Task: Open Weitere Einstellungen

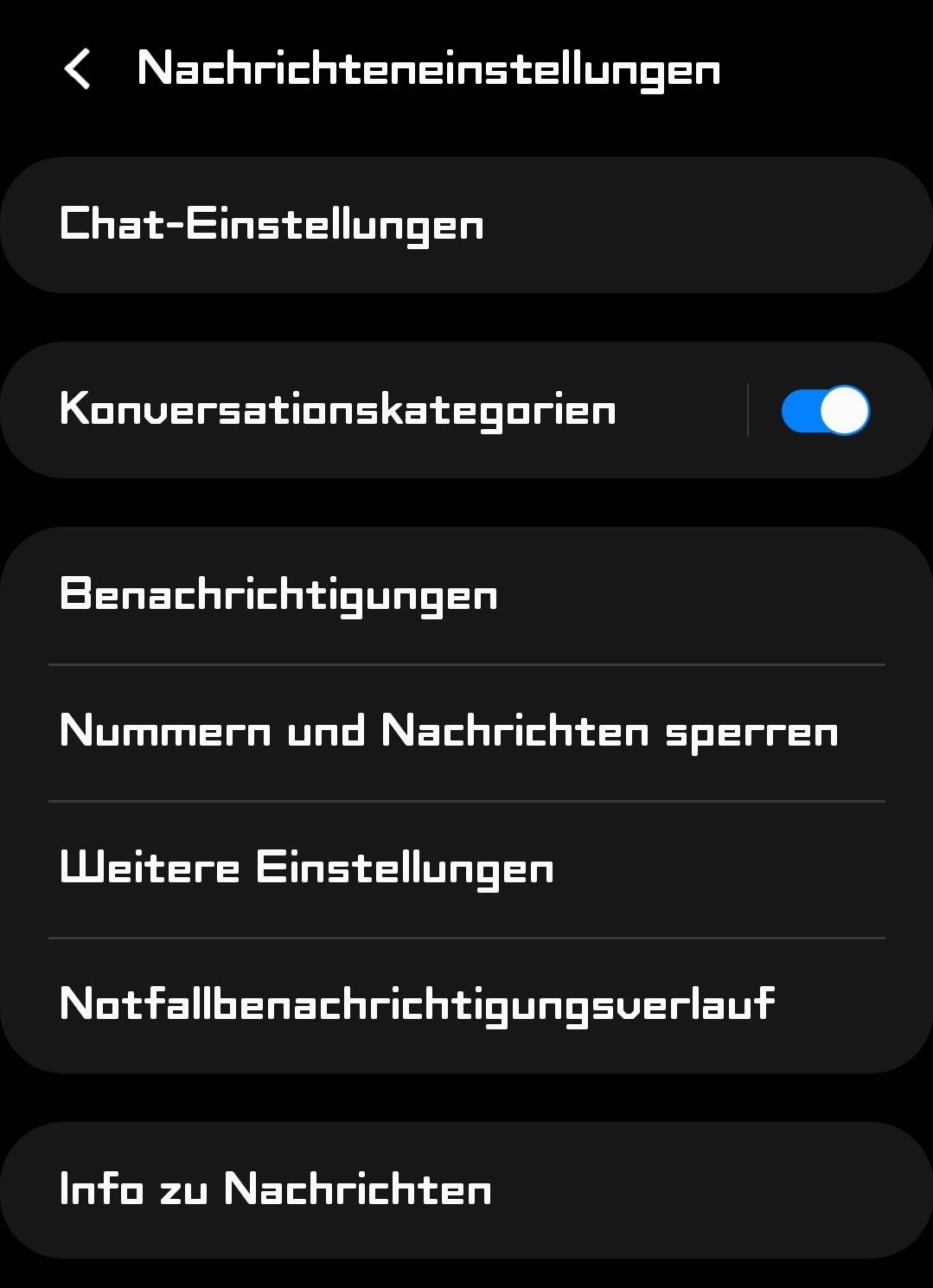Action: (x=306, y=868)
